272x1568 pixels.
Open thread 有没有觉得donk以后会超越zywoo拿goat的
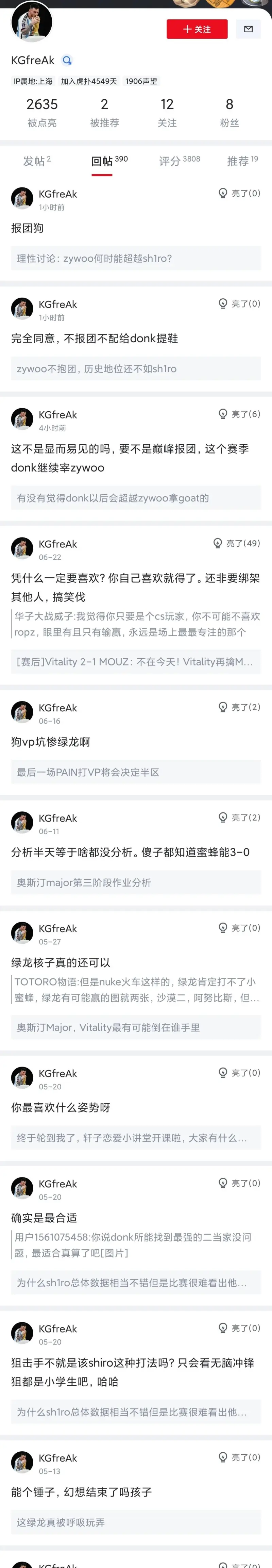pos(136,497)
